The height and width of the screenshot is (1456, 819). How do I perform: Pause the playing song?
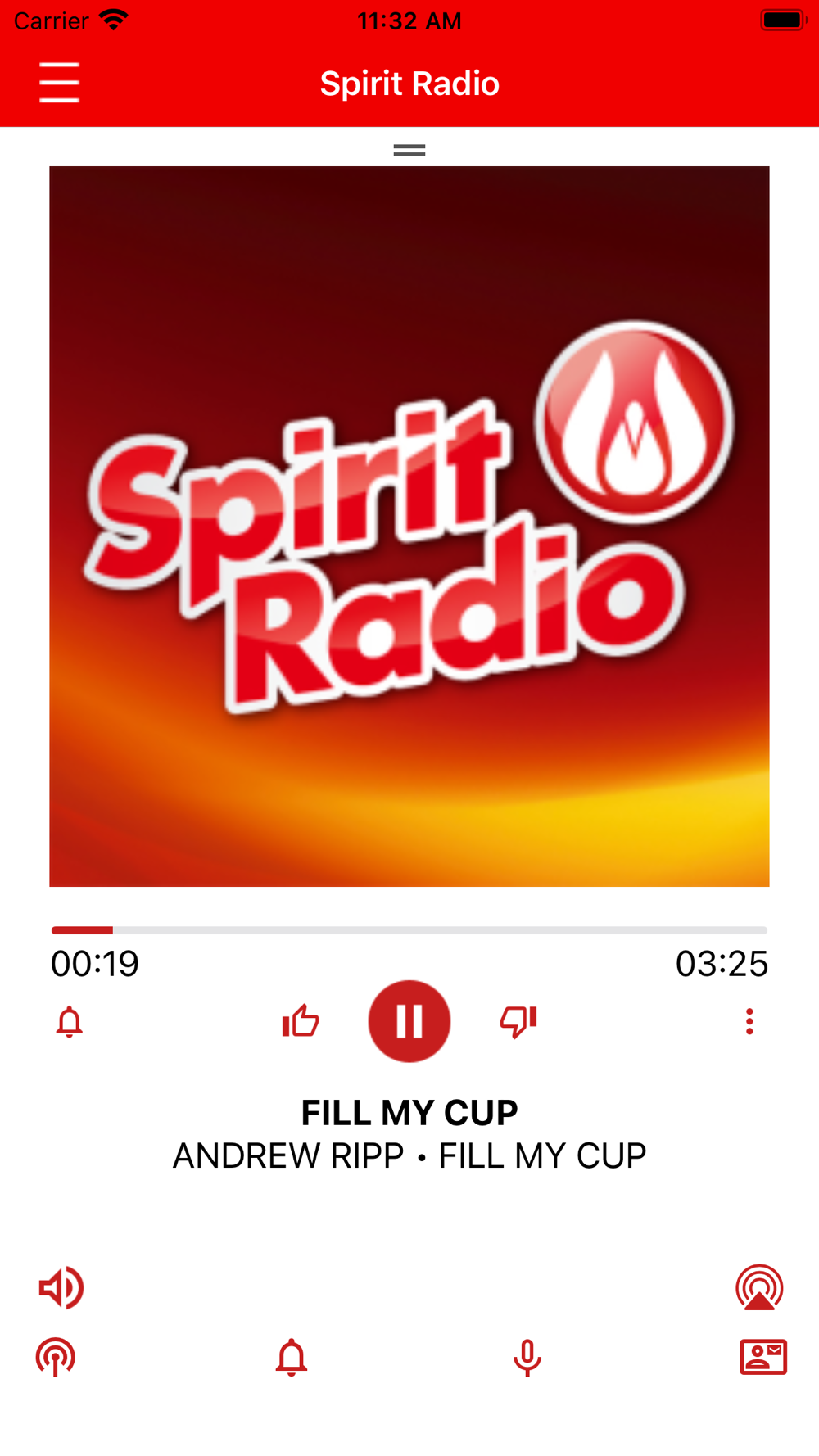click(x=409, y=1021)
